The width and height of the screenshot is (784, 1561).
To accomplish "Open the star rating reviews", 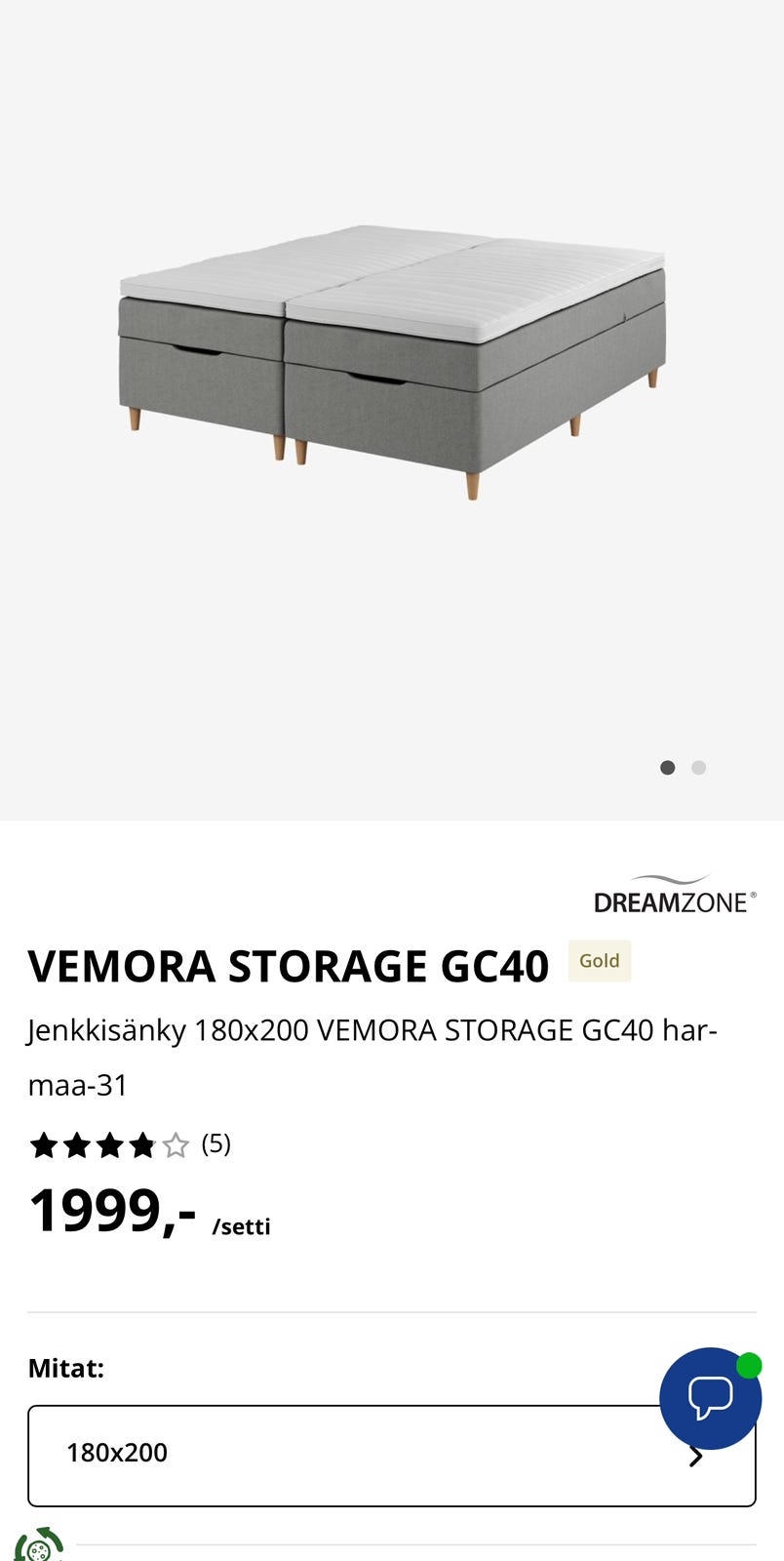I will [129, 1144].
